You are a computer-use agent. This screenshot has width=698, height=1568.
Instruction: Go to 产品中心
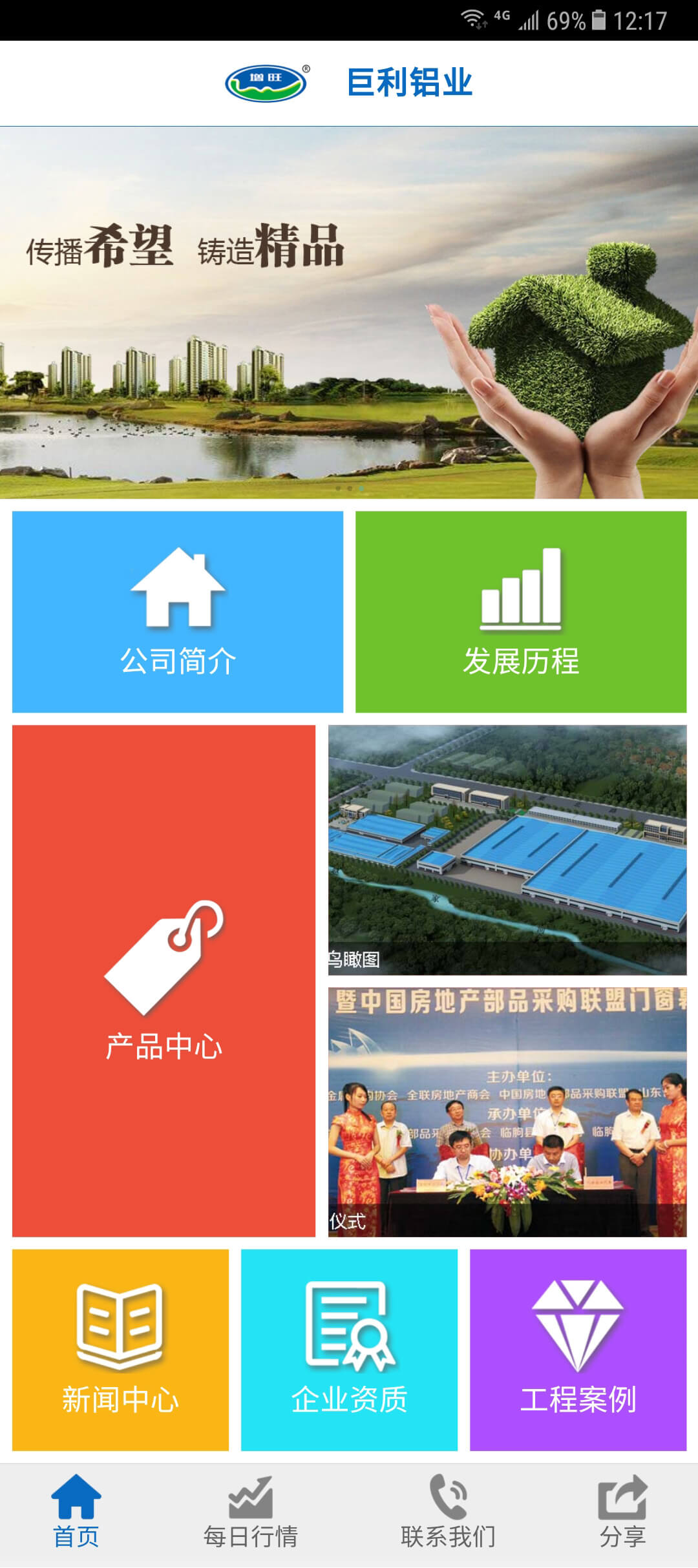[164, 981]
